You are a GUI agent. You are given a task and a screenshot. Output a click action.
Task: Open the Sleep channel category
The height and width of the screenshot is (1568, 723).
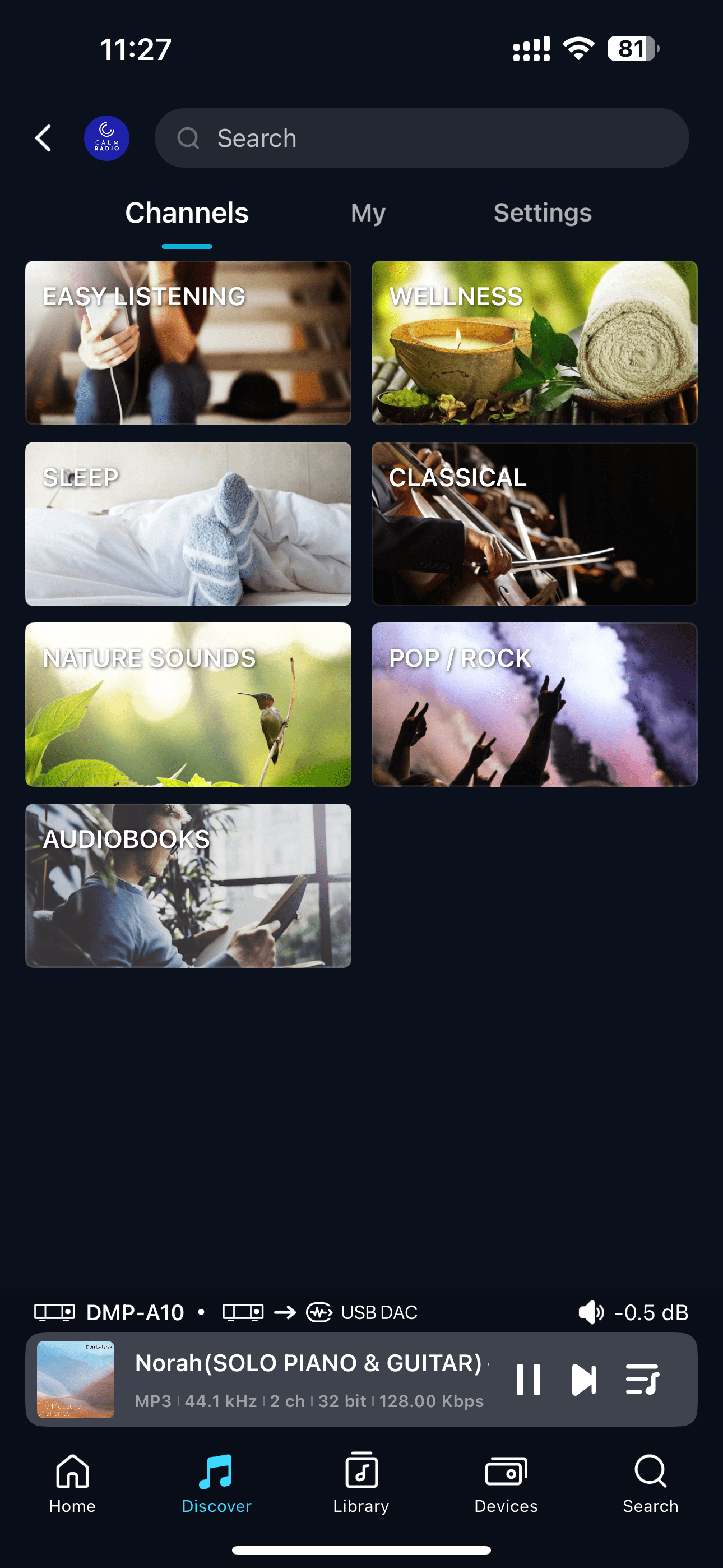188,523
